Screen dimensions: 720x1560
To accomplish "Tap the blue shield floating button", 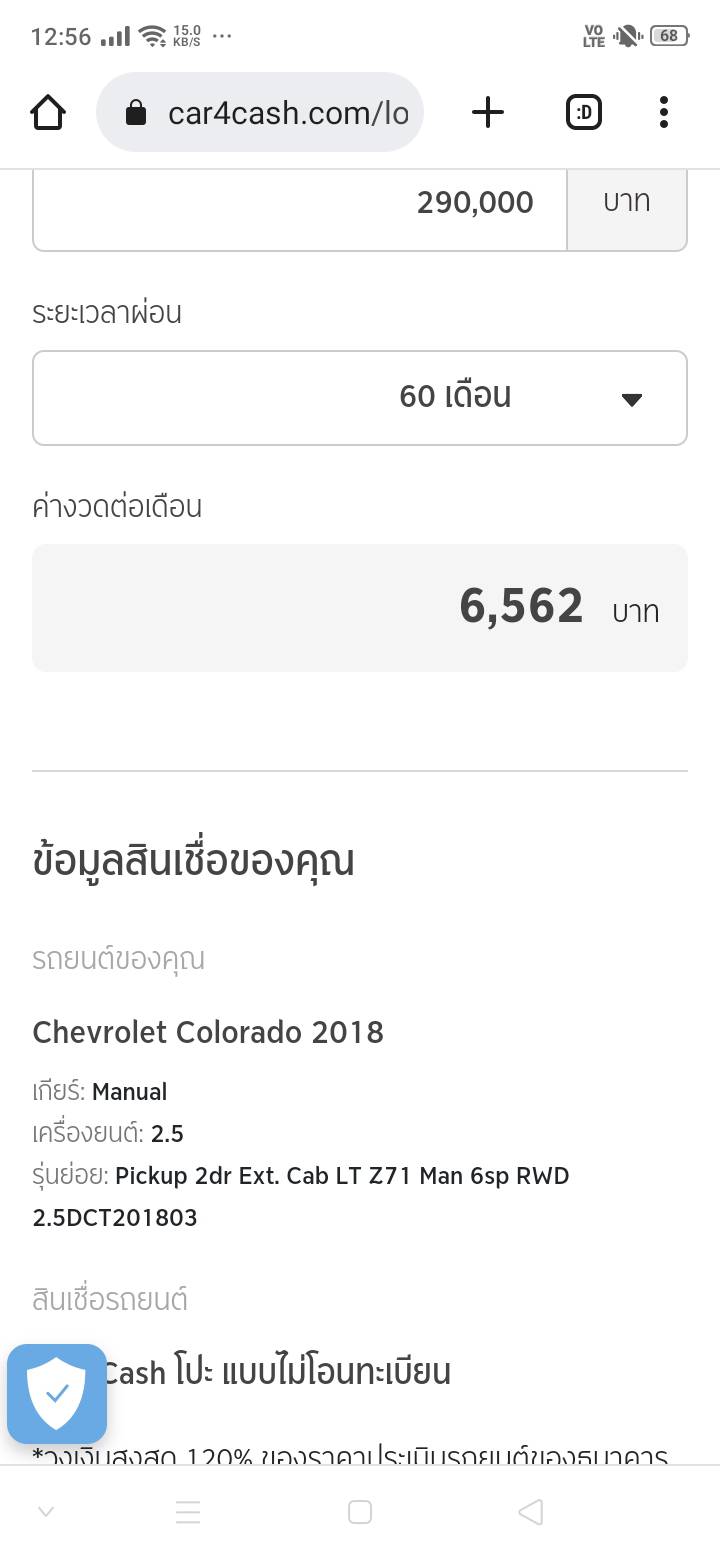I will click(57, 1393).
